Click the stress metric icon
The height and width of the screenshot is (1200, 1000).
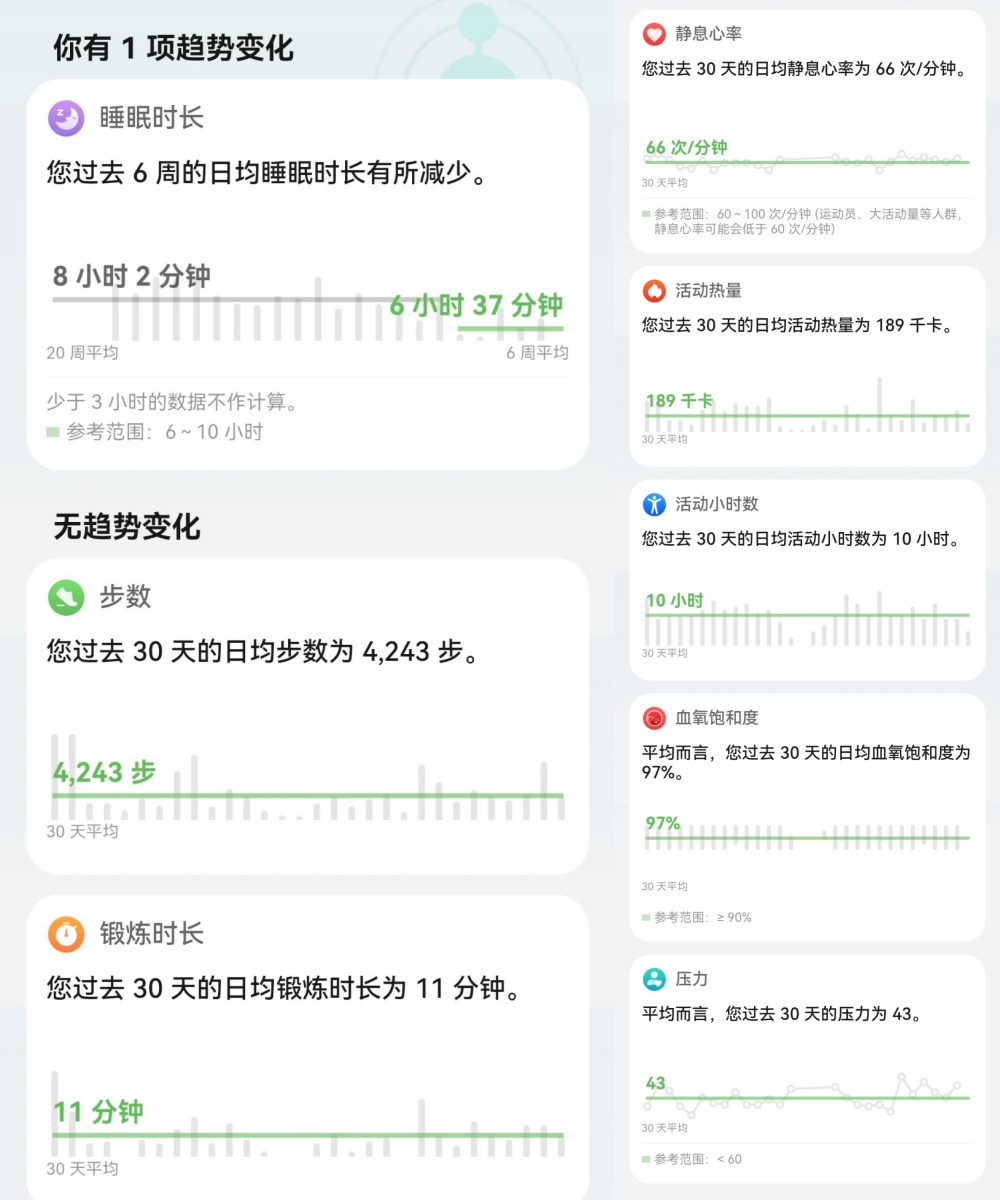[655, 980]
